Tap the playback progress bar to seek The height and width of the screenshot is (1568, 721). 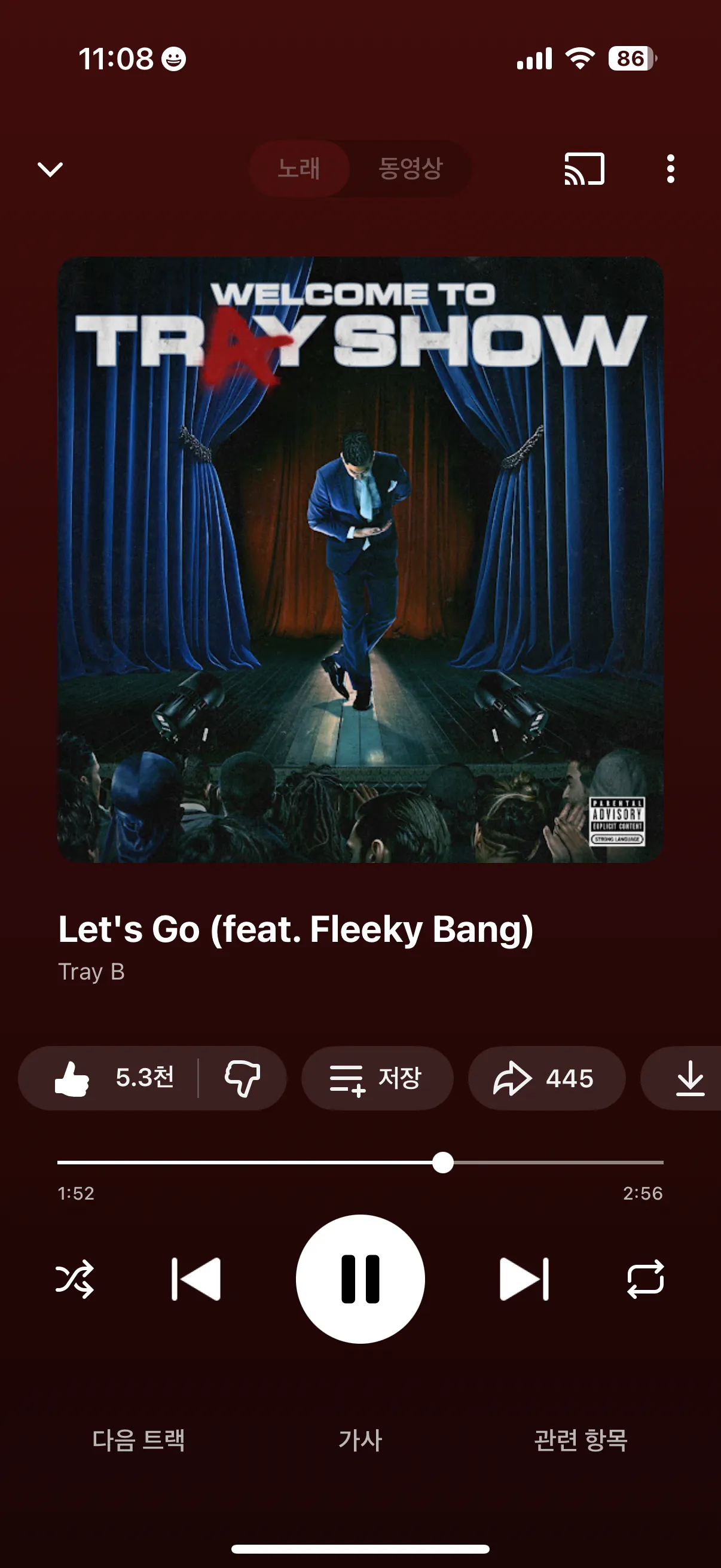point(360,1162)
